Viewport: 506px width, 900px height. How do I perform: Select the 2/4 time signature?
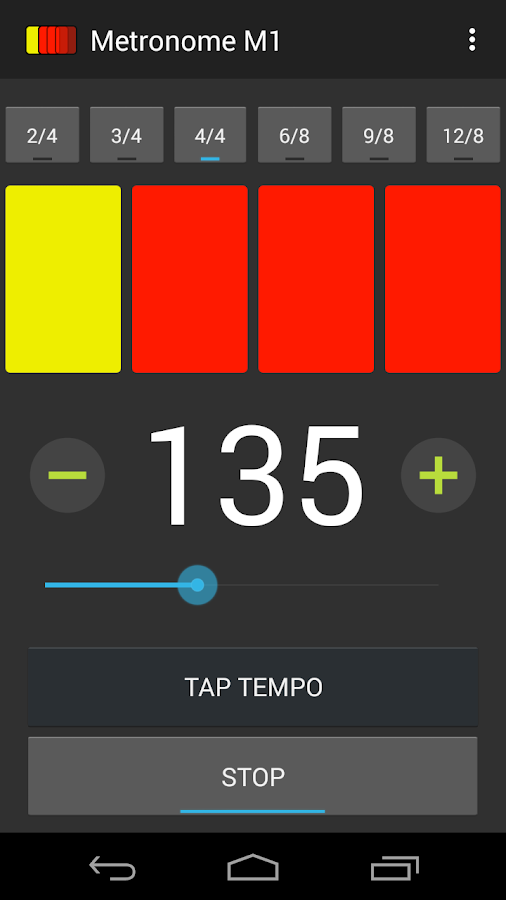tap(42, 135)
